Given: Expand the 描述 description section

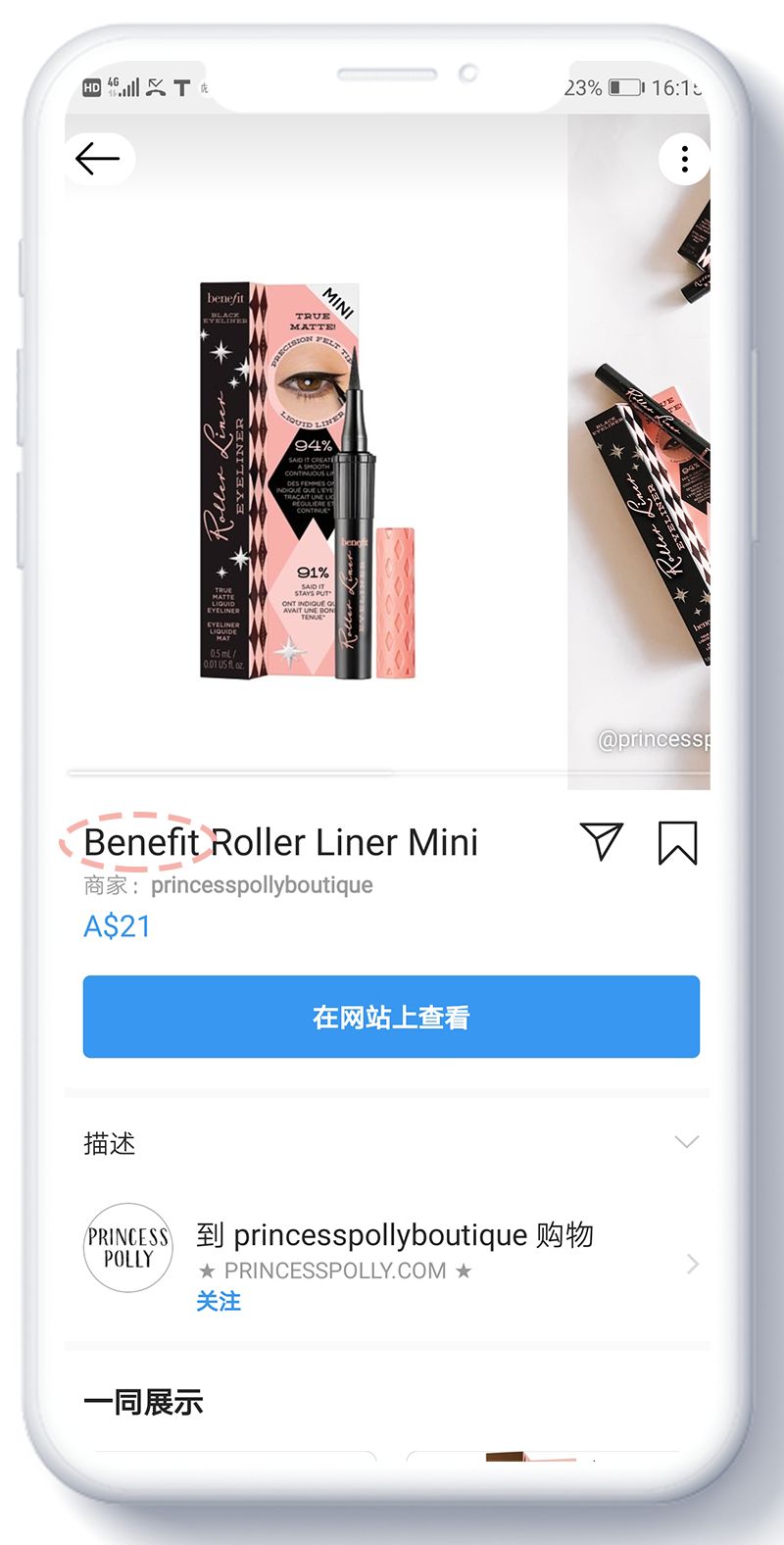Looking at the screenshot, I should [686, 1142].
